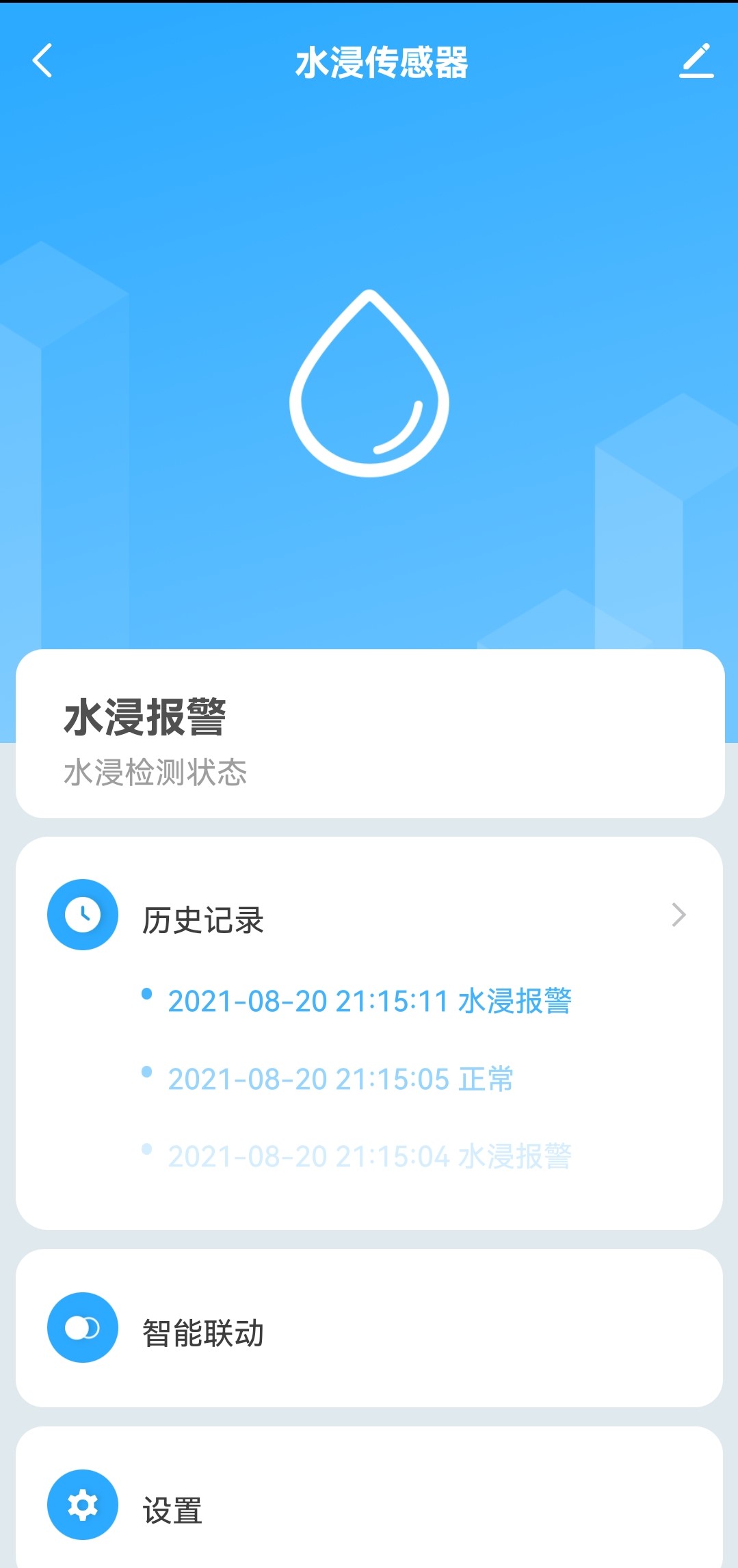The width and height of the screenshot is (738, 1568).
Task: Go back using the top-left arrow
Action: point(42,61)
